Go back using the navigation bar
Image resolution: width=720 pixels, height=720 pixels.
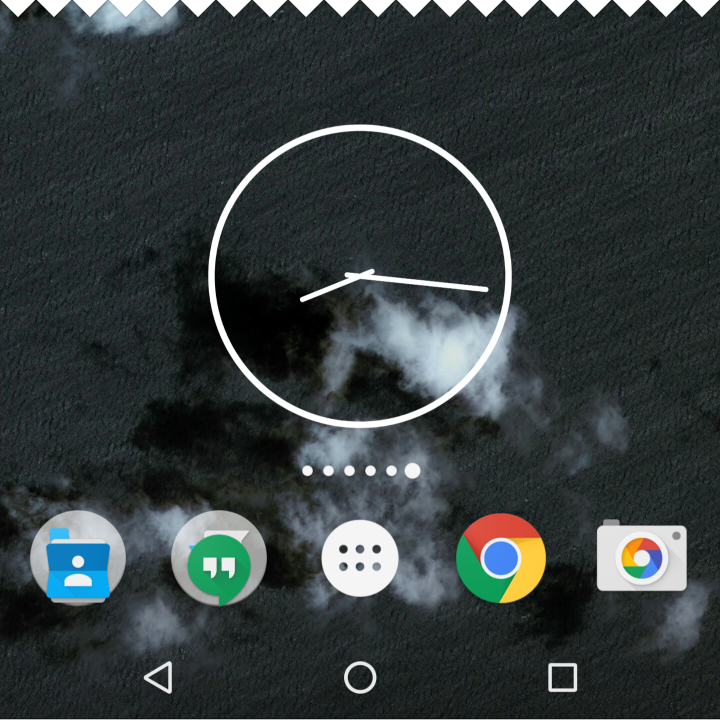coord(158,677)
